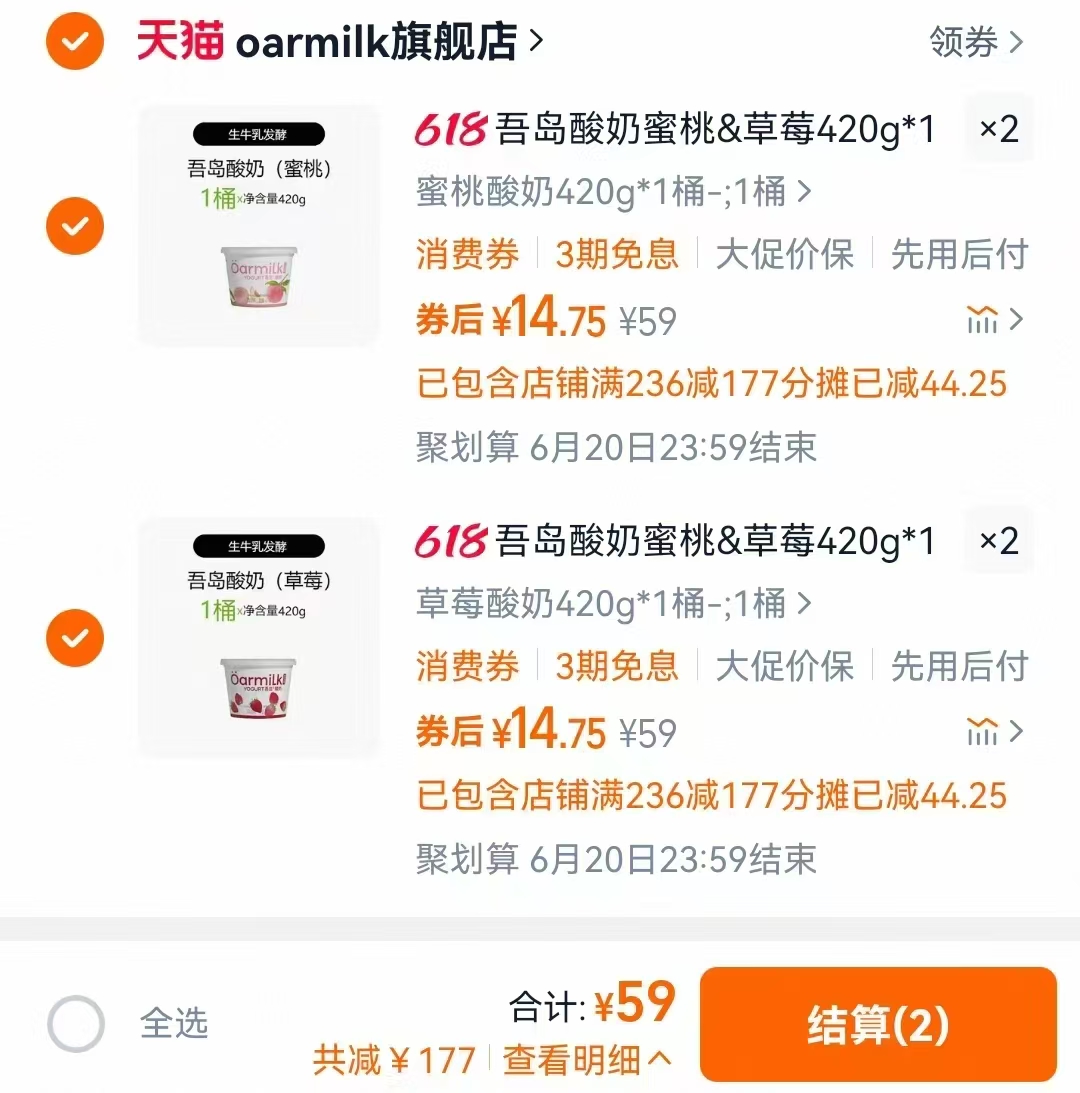
Task: Open the peach yogurt product thumbnail
Action: (258, 225)
